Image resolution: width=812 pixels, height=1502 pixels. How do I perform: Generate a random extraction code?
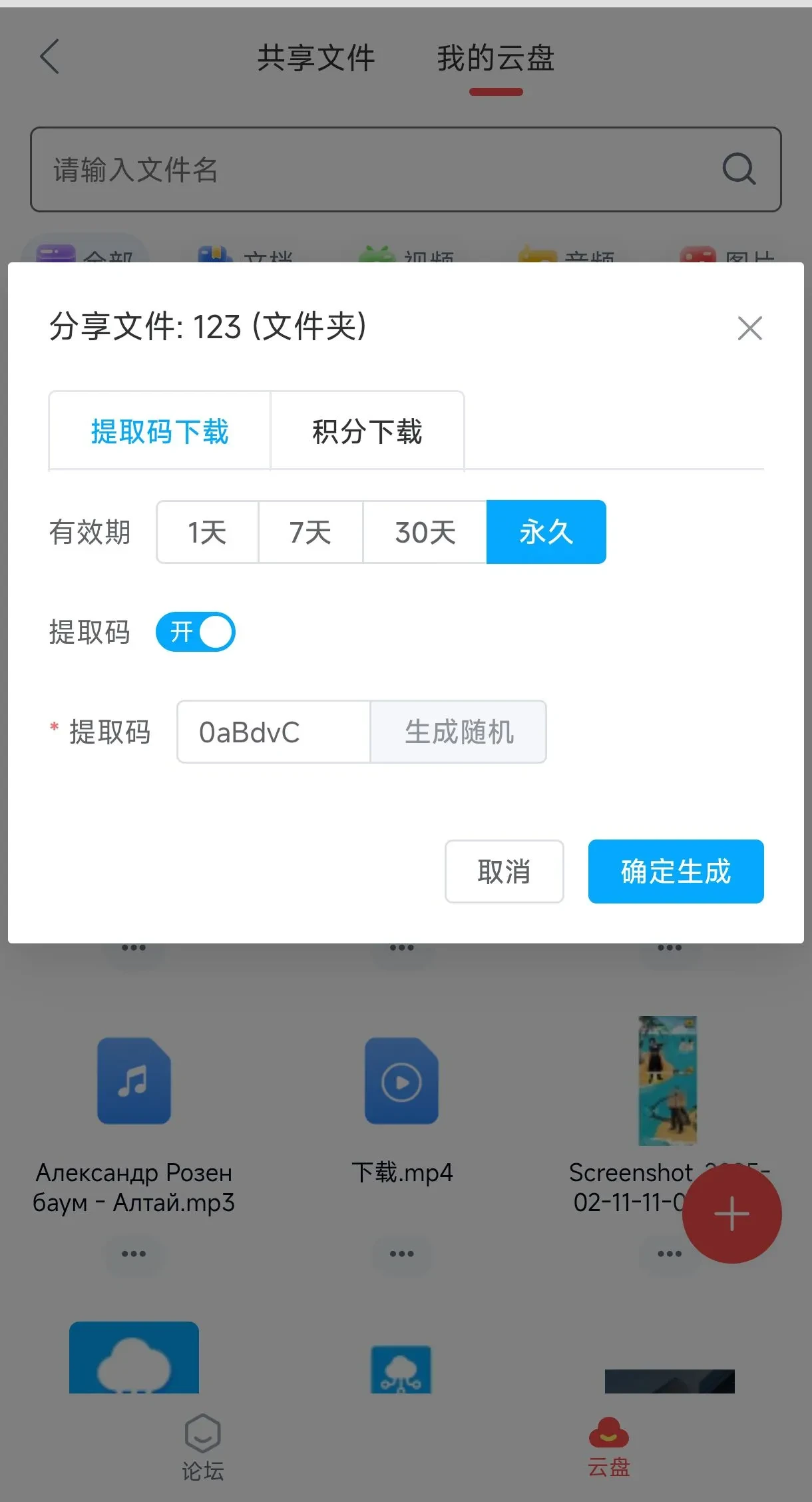pos(459,732)
